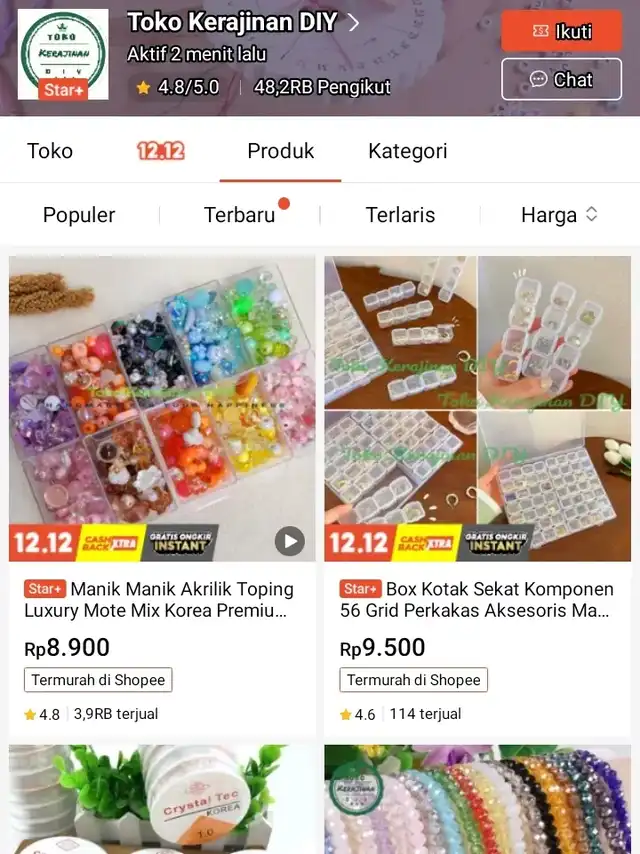Tap the shop logo avatar
This screenshot has height=854, width=640.
[x=63, y=54]
